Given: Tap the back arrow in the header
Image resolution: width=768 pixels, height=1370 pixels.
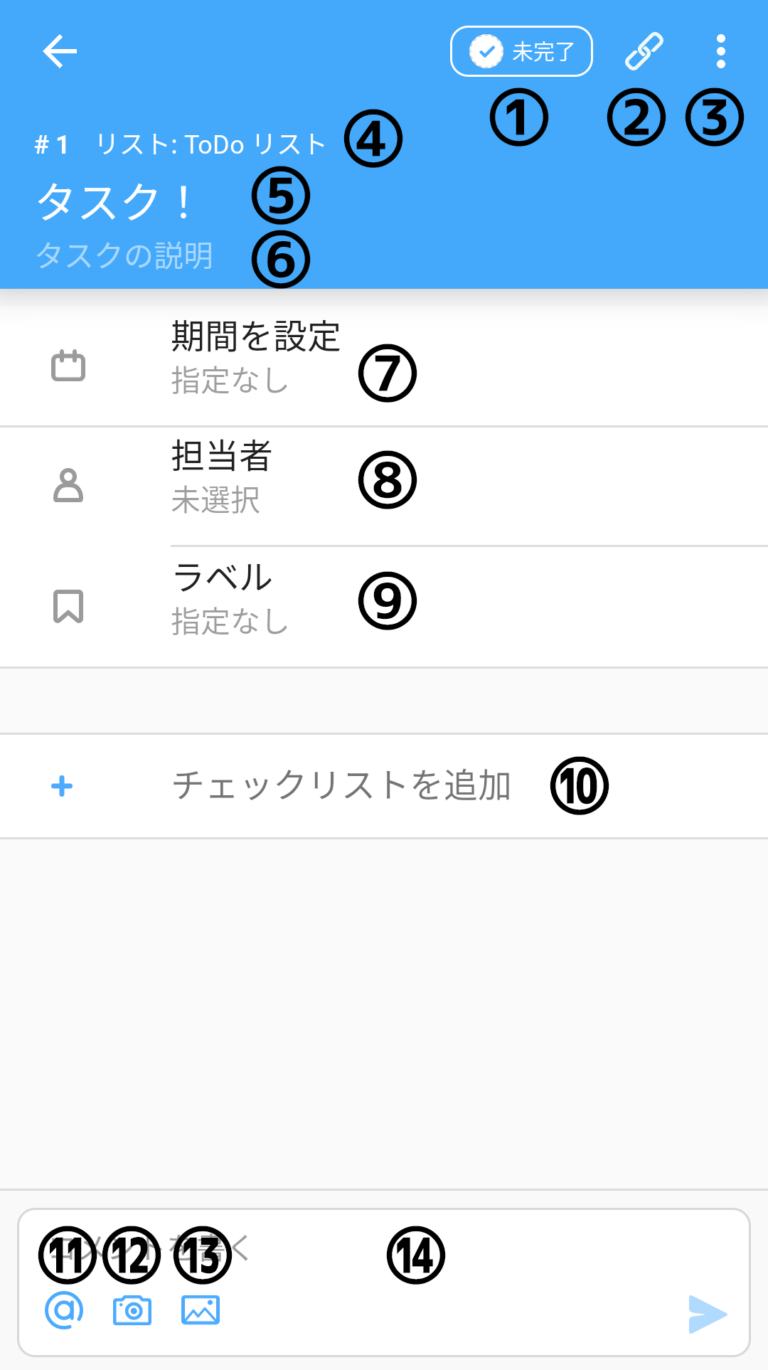Looking at the screenshot, I should (x=58, y=51).
